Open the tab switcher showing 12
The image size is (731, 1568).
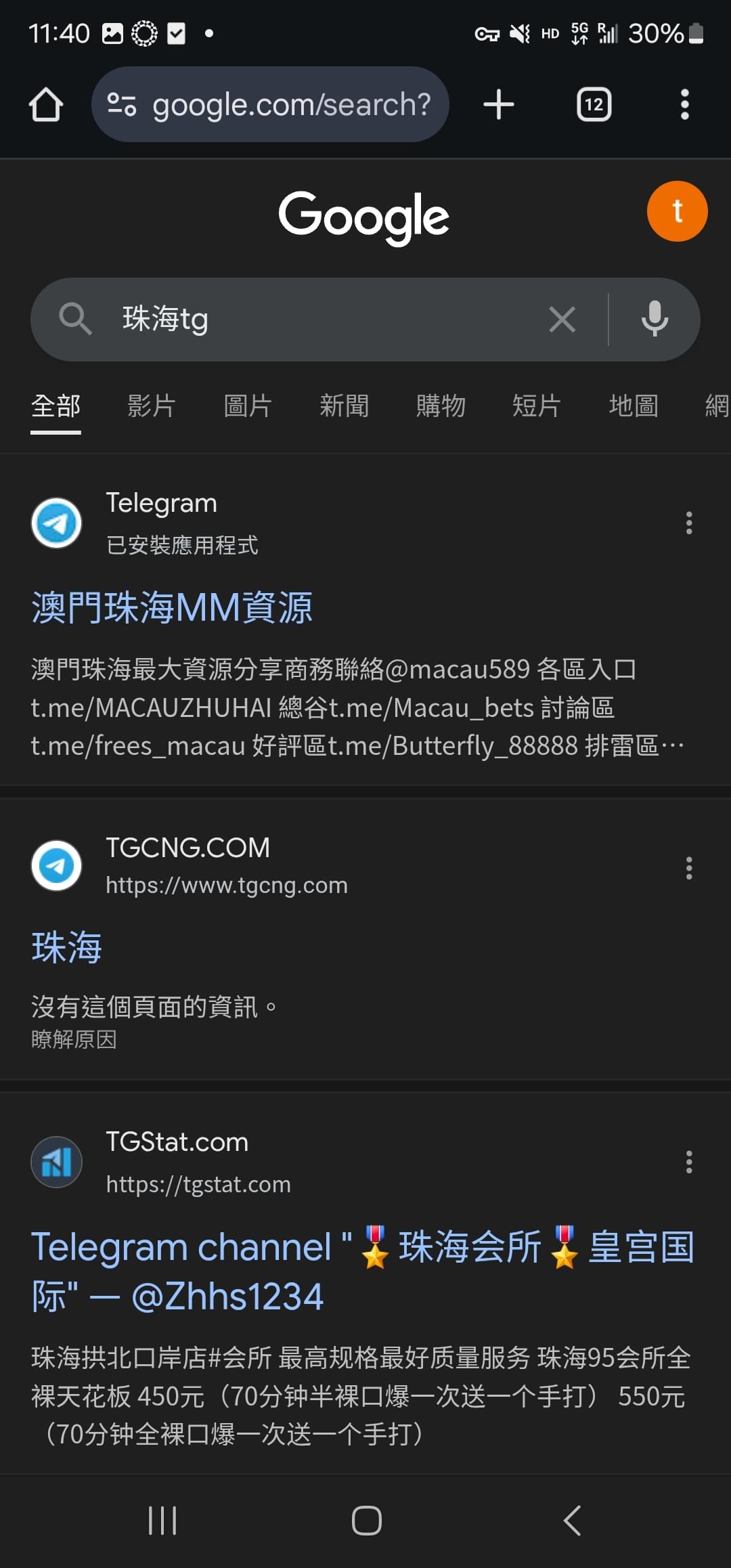(594, 105)
